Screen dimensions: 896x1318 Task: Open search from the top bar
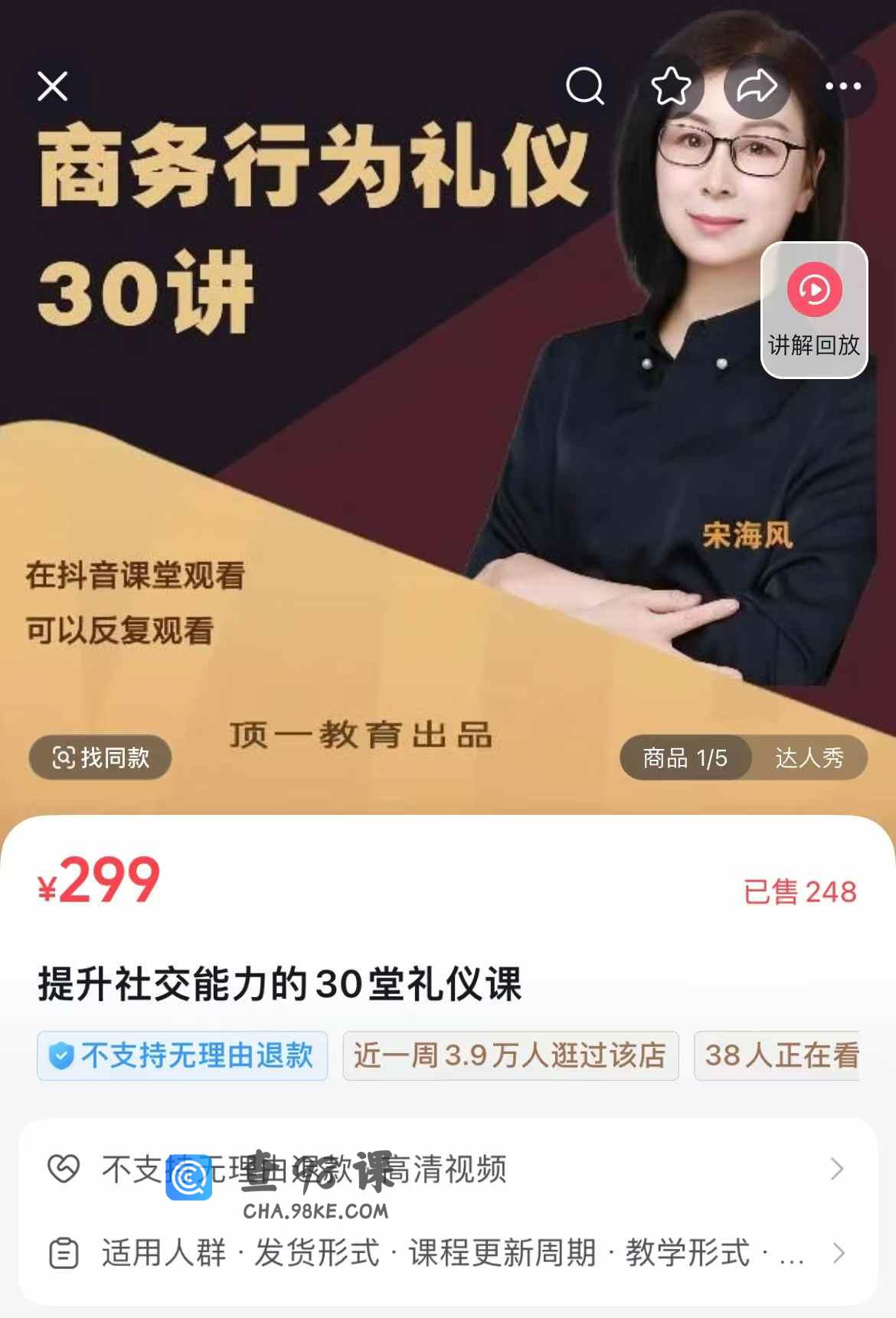585,86
